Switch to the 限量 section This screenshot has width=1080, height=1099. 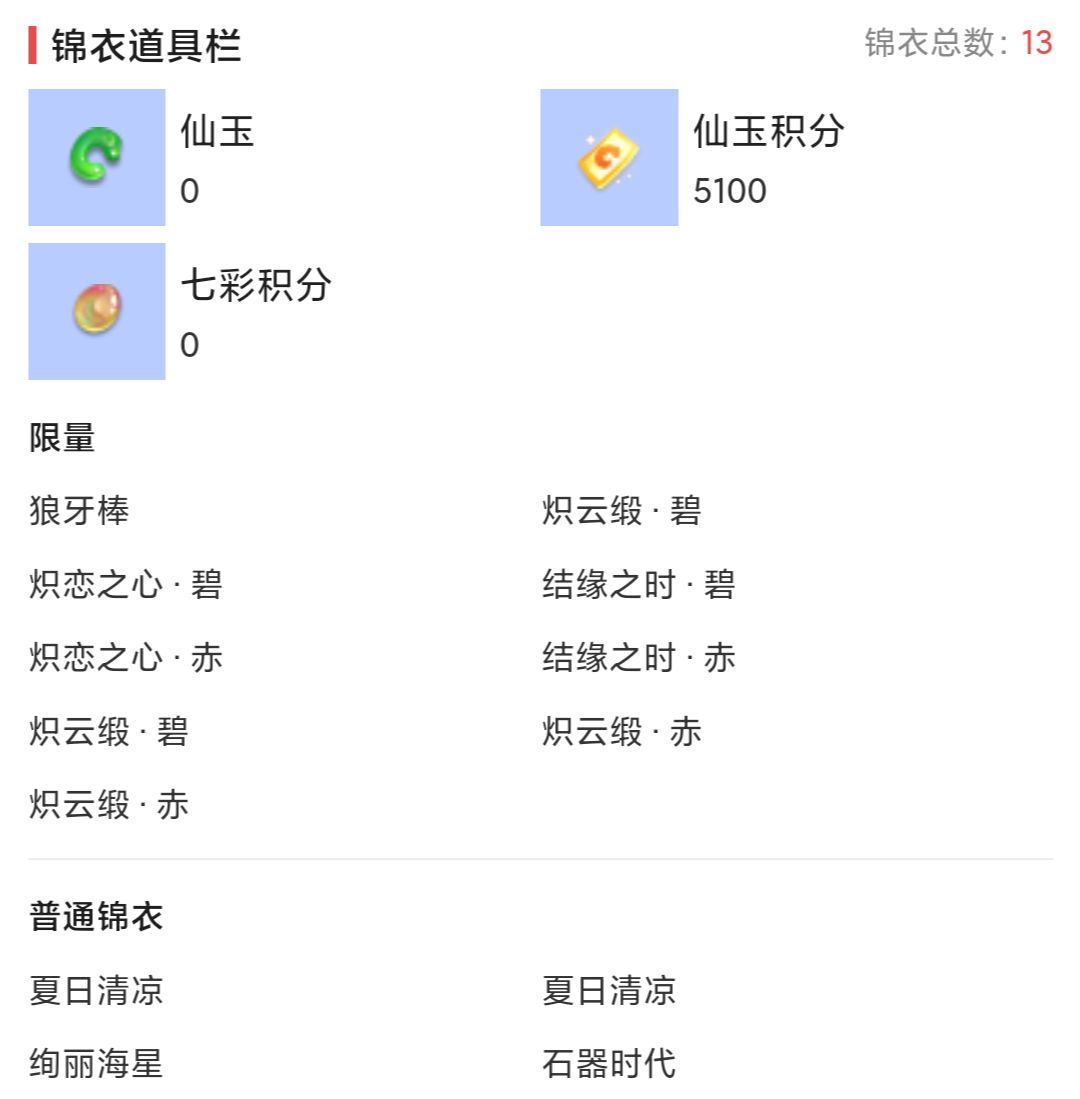pos(62,438)
